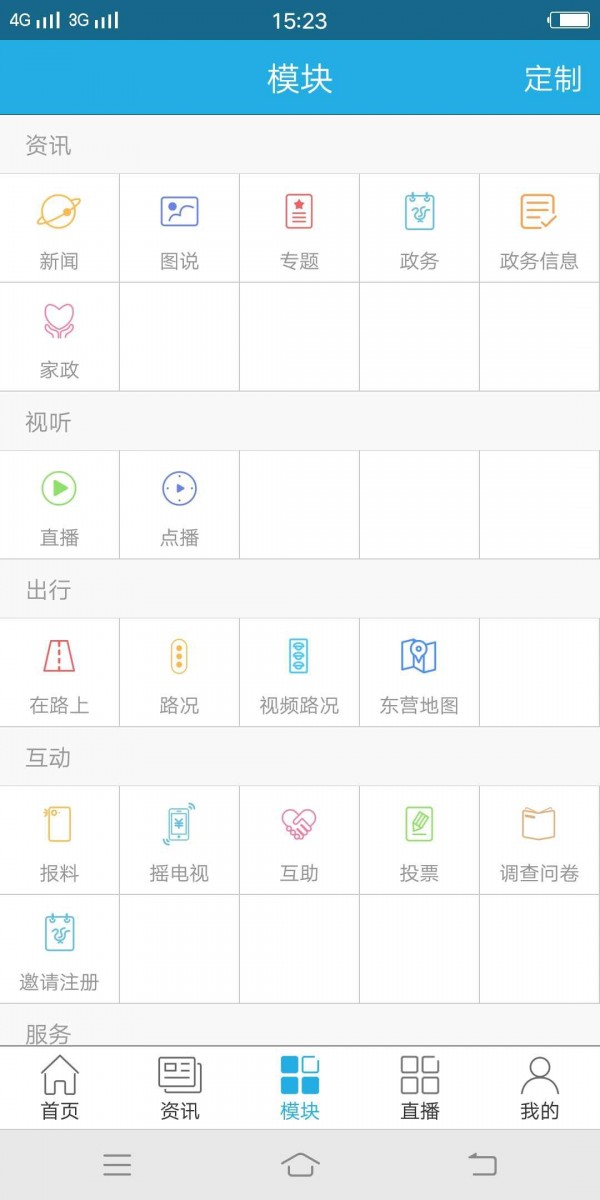
Task: Open the 图说 picture stories module
Action: 179,228
